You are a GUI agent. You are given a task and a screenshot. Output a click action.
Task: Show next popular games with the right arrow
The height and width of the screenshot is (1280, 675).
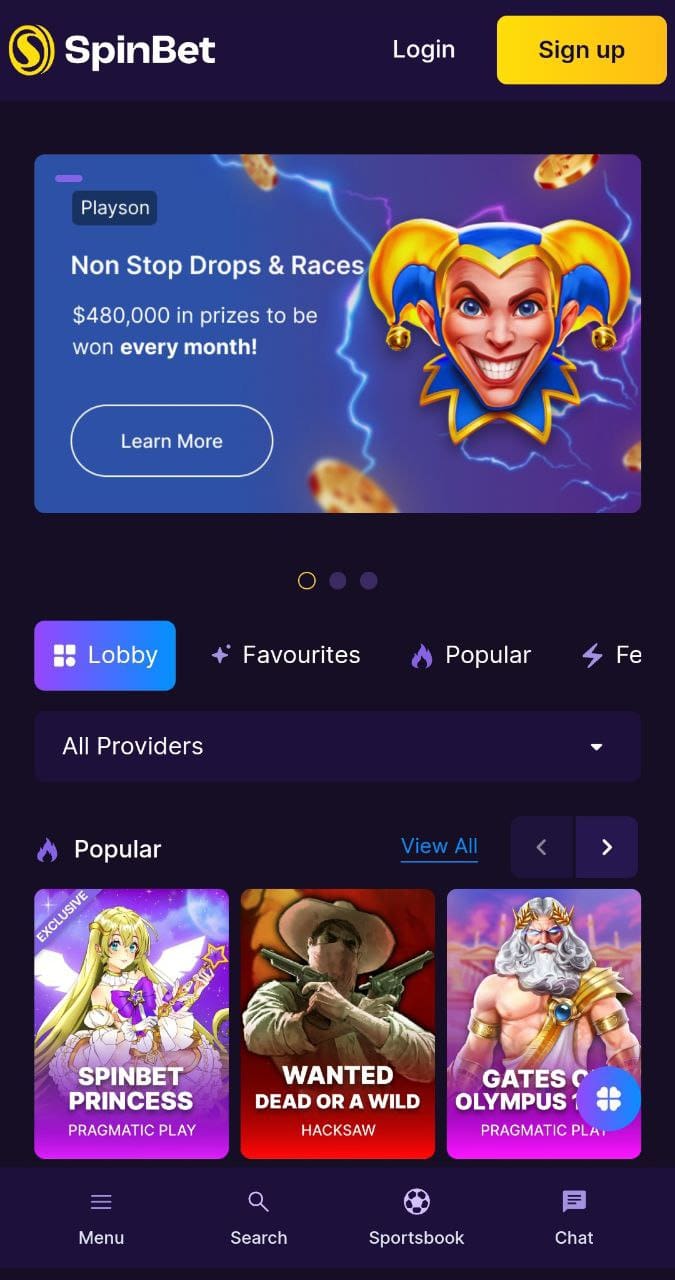(606, 847)
